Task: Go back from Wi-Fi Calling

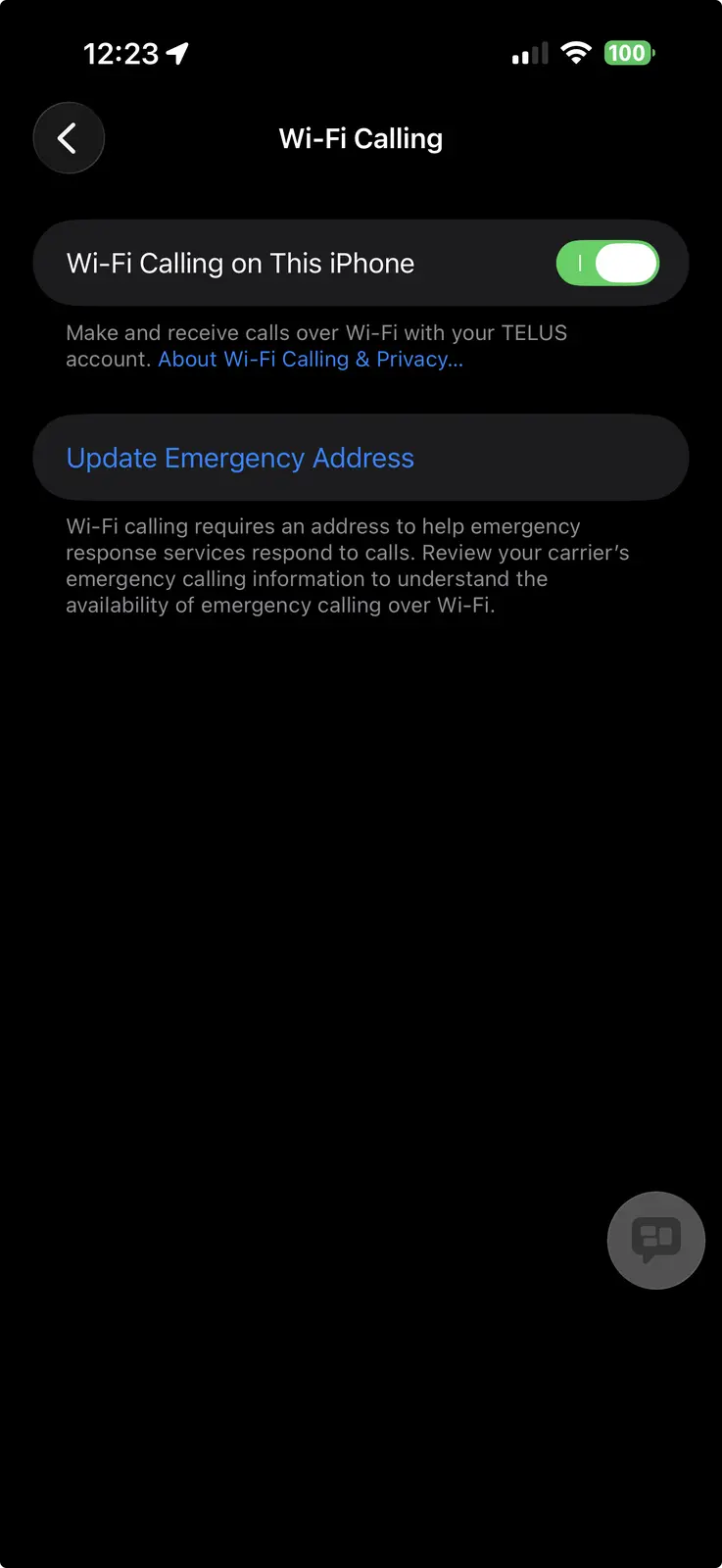Action: tap(69, 138)
